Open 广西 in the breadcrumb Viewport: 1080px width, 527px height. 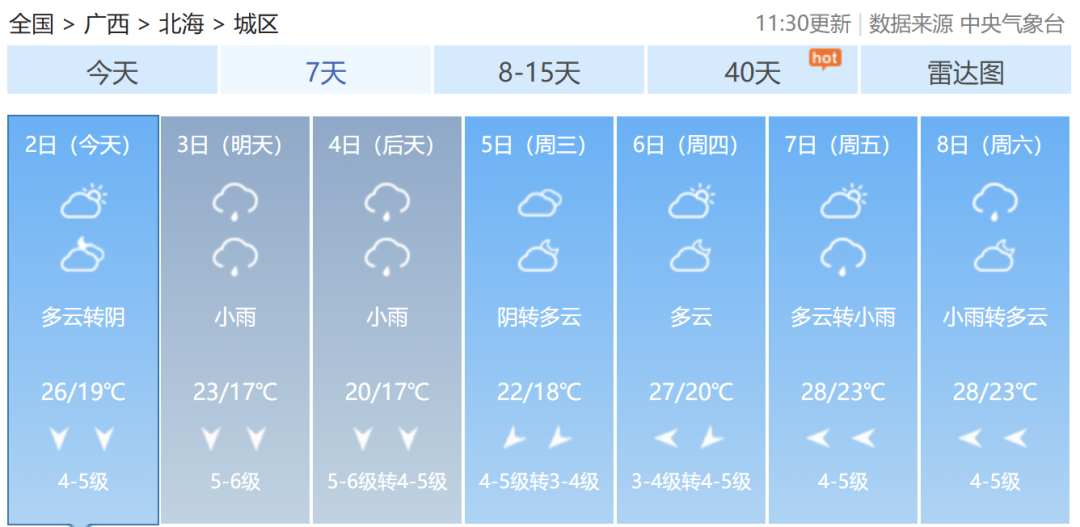coord(107,25)
